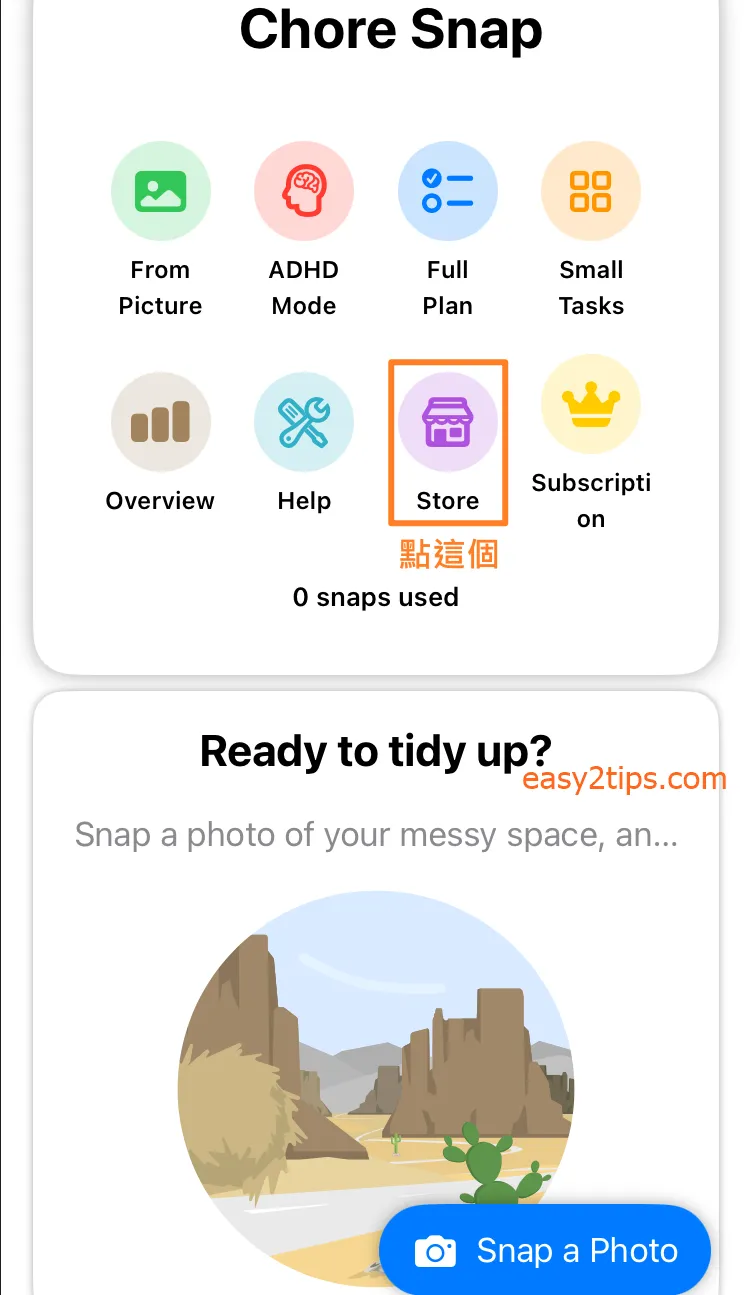Open the Full Plan option
750x1295 pixels.
click(x=447, y=191)
